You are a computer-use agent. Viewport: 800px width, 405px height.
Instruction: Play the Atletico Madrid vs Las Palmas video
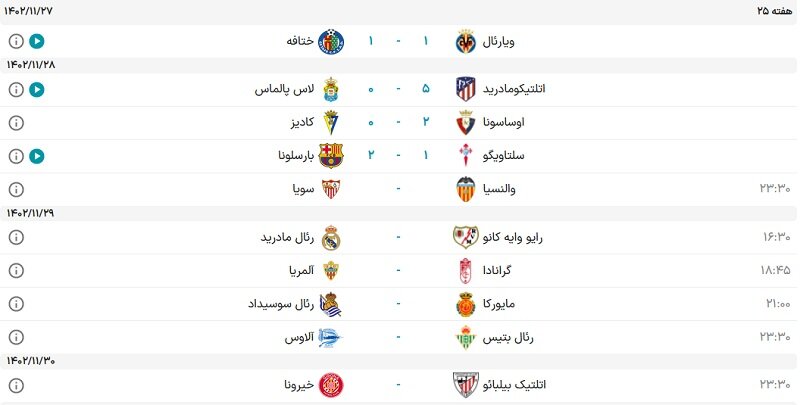(37, 89)
